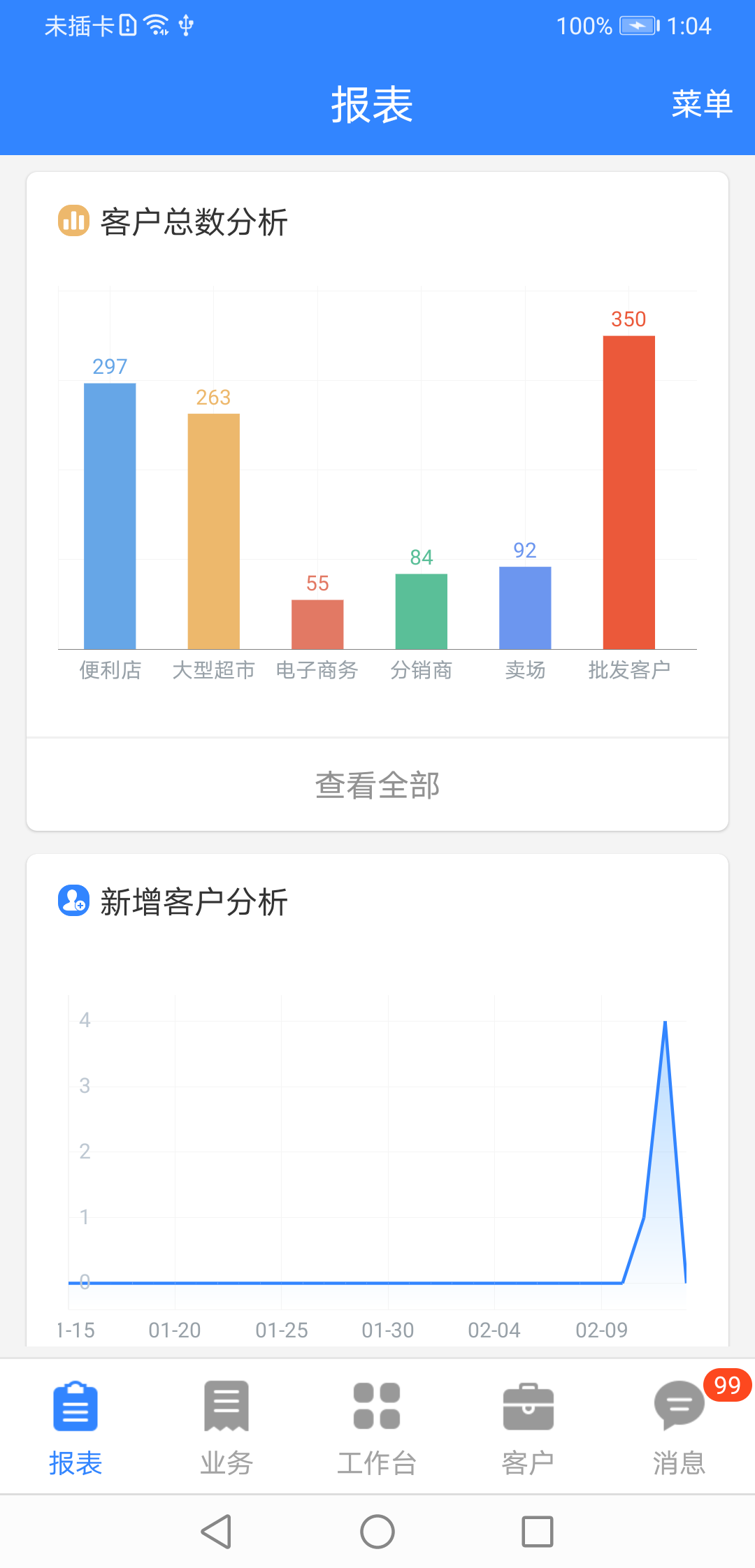Tap the 业务 document icon
This screenshot has height=1568, width=755.
pyautogui.click(x=225, y=1405)
